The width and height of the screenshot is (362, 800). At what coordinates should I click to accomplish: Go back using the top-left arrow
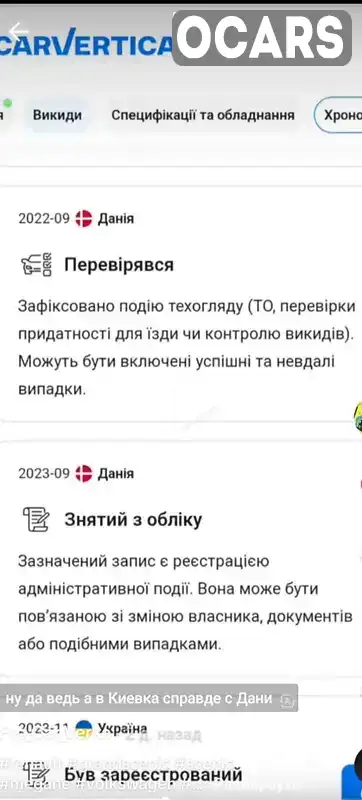click(17, 31)
